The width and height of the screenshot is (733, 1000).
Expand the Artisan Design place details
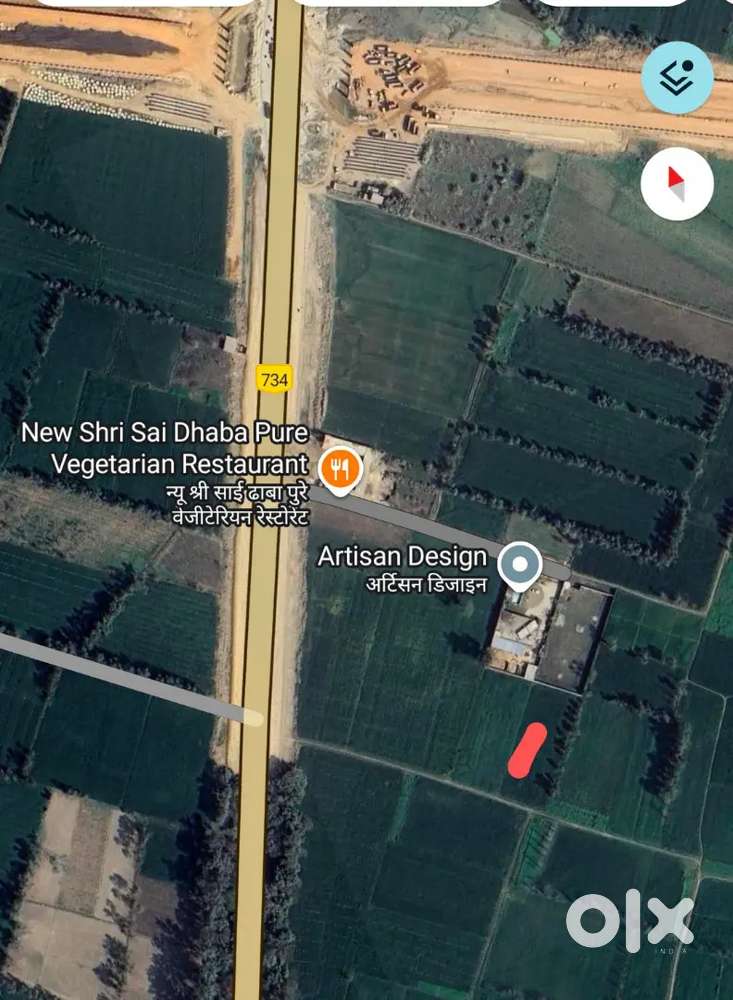click(520, 564)
